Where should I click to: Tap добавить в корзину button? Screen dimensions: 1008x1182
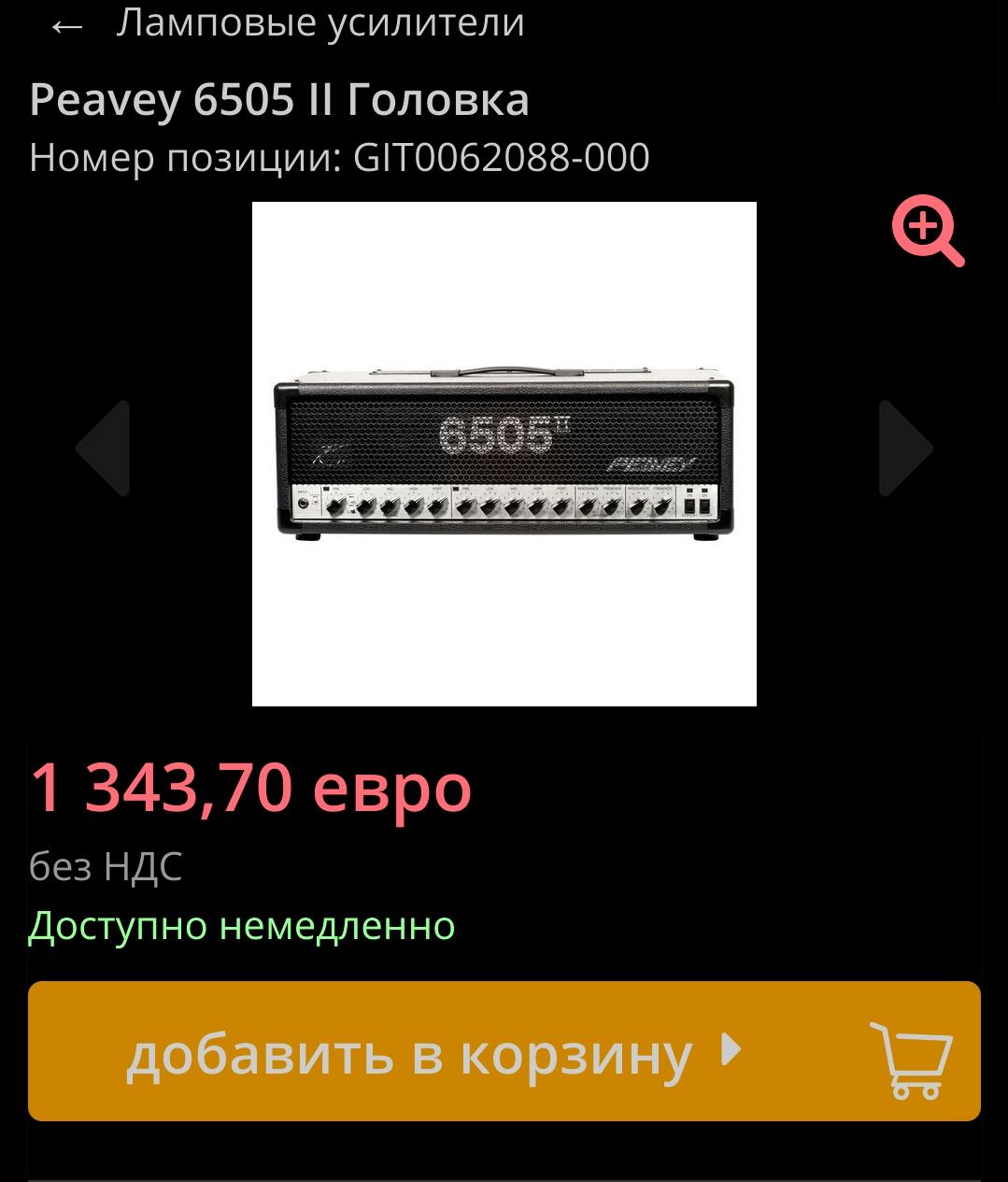(504, 1051)
